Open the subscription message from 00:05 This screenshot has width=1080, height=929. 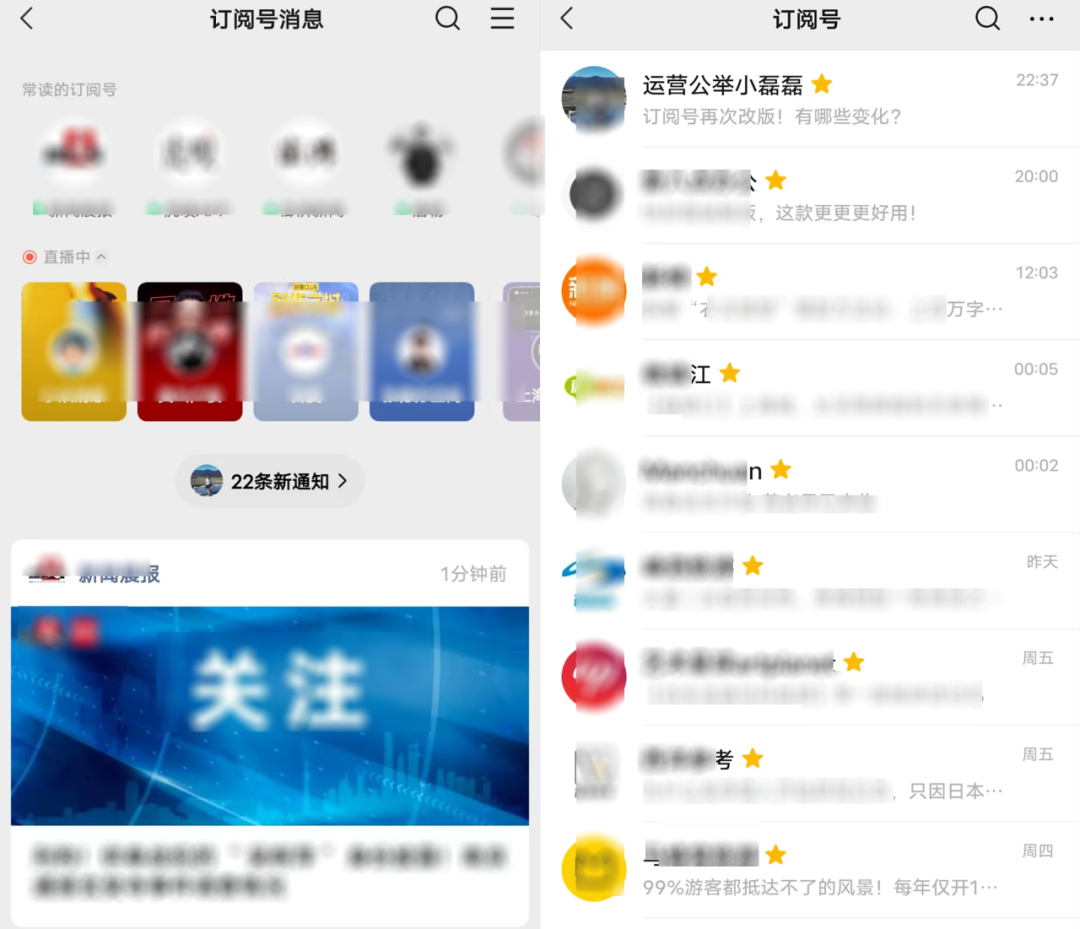coord(810,388)
